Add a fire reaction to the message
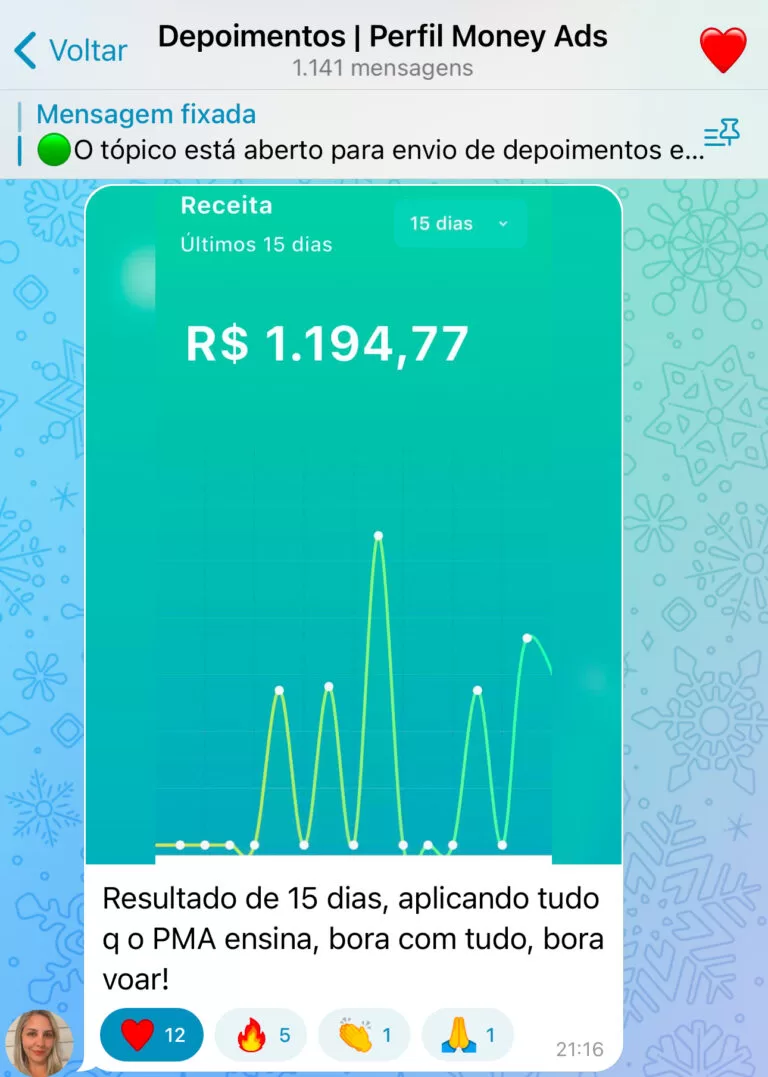 coord(262,1035)
